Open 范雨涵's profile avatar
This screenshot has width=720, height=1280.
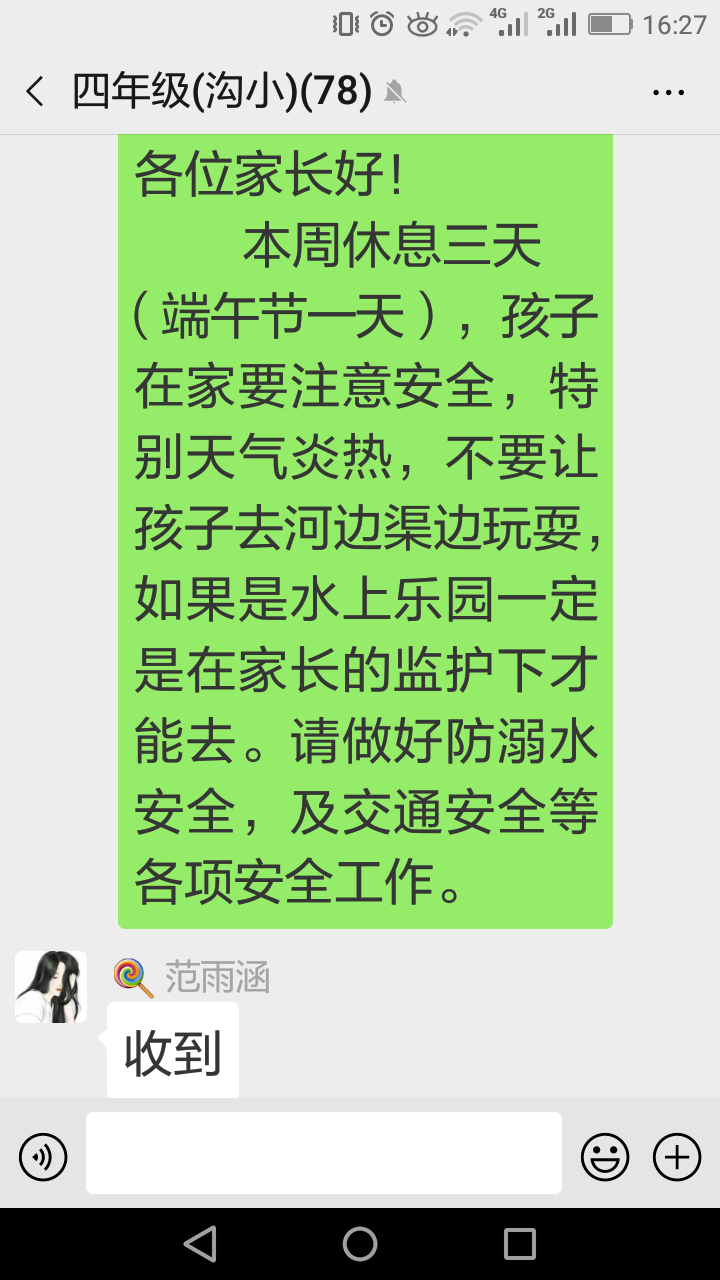point(51,987)
